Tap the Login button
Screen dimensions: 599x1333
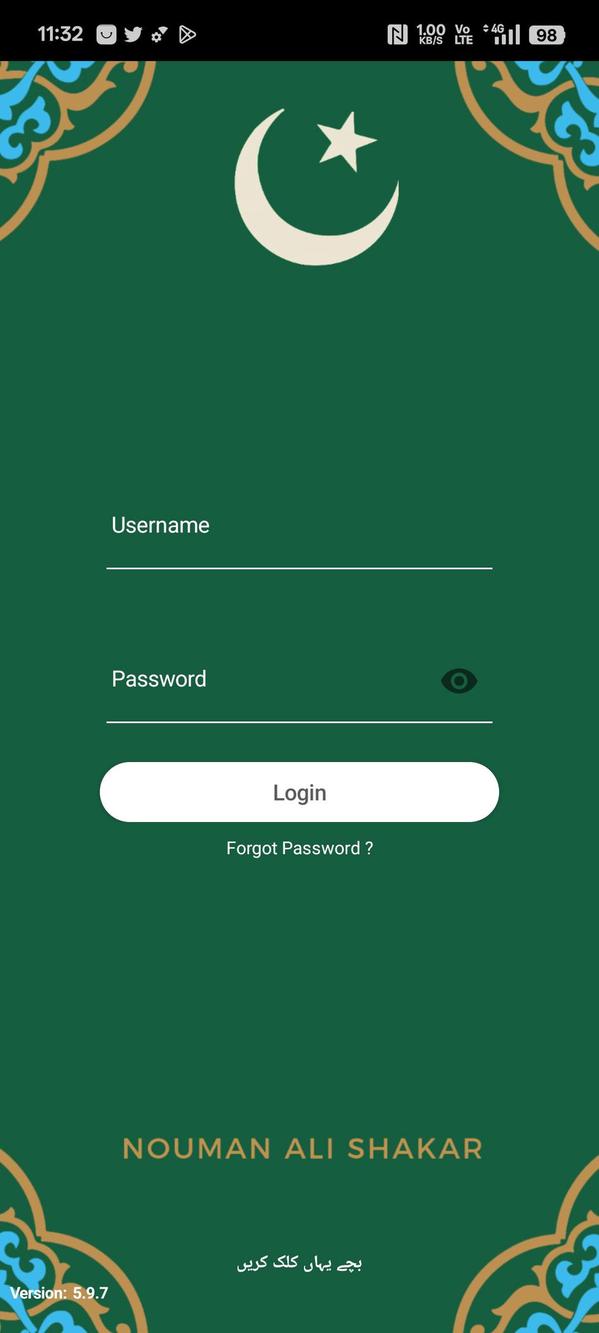(x=299, y=792)
